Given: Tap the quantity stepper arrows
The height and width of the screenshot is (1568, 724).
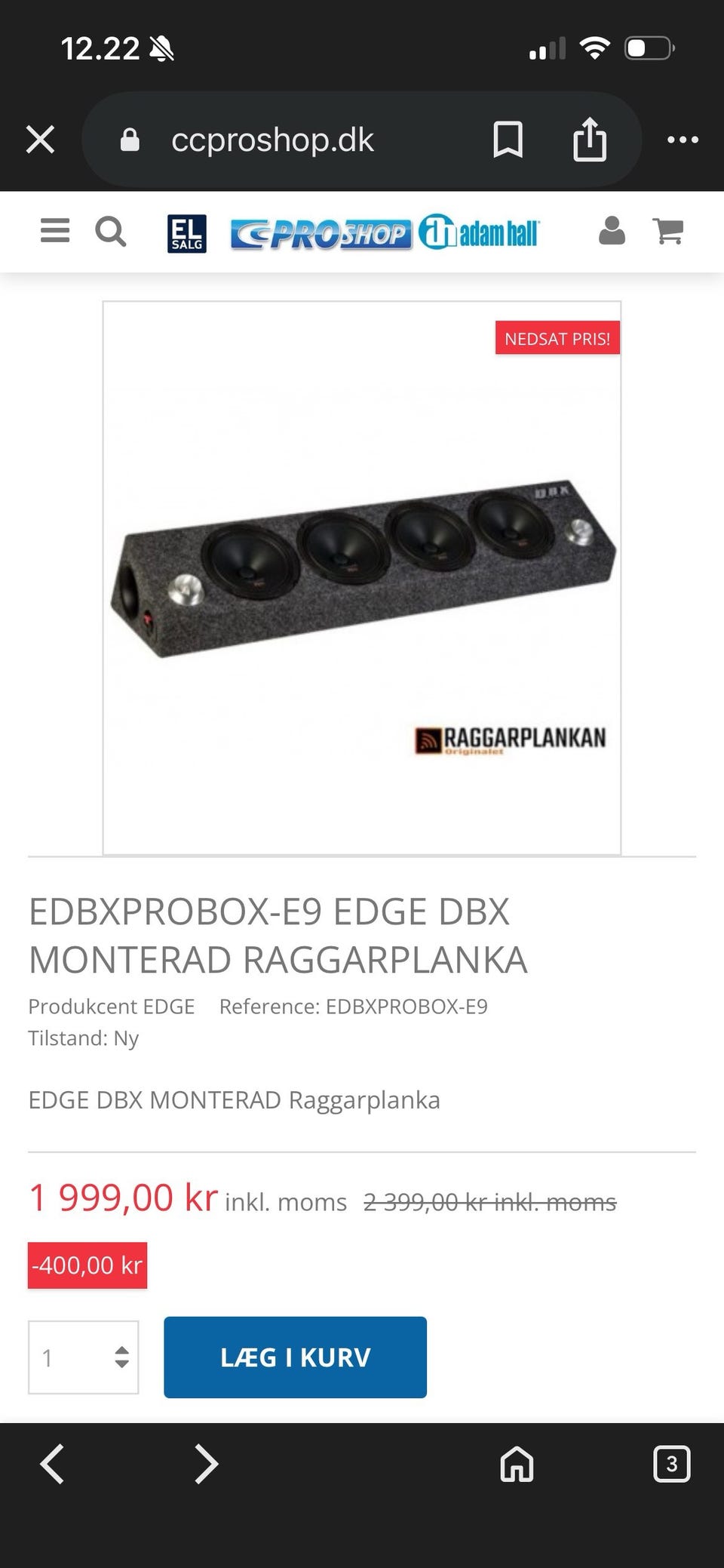Looking at the screenshot, I should tap(121, 1357).
